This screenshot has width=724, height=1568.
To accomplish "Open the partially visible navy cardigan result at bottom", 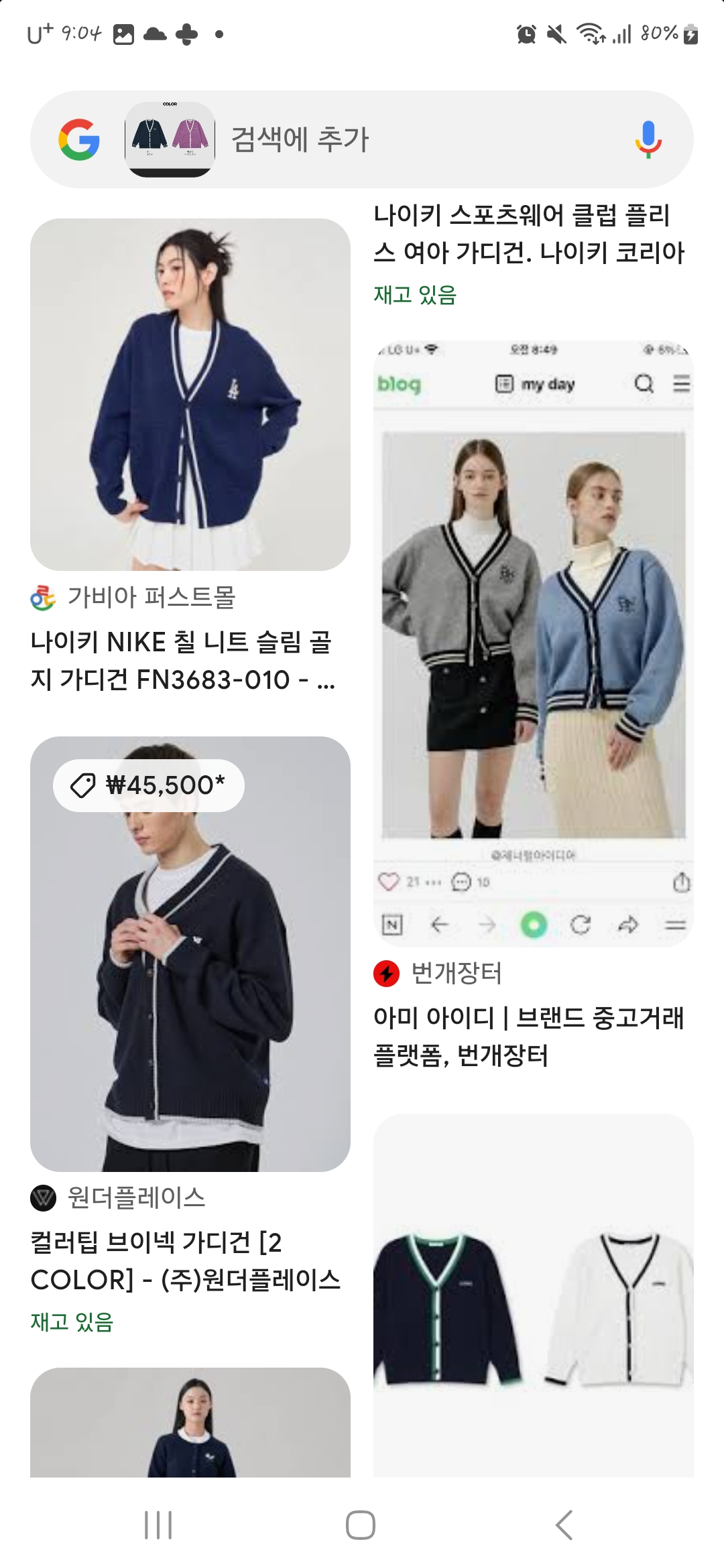I will pos(190,1422).
